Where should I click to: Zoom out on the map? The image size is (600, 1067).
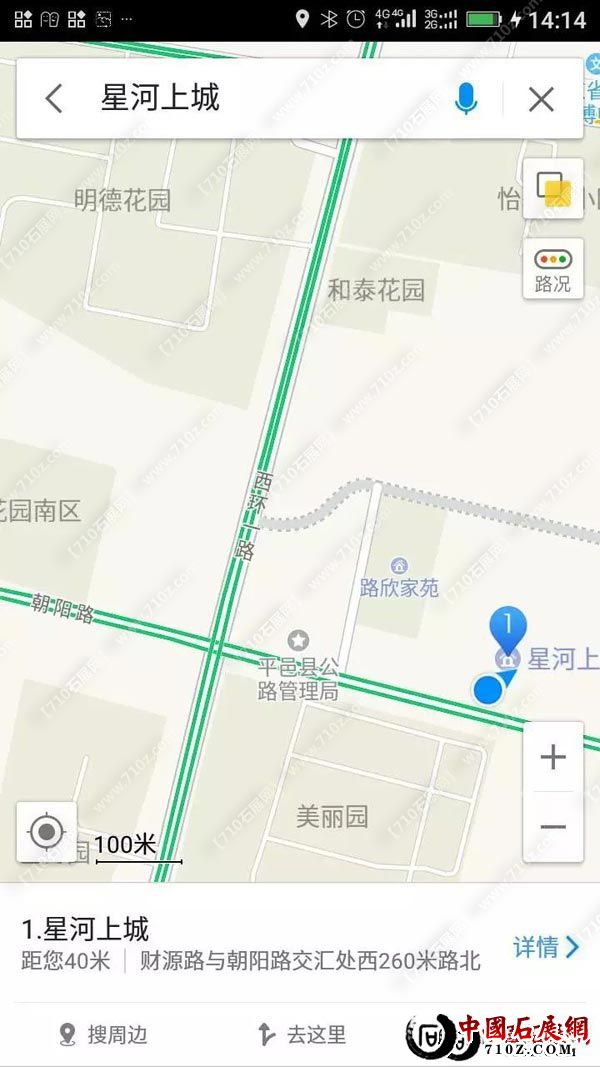[x=553, y=827]
